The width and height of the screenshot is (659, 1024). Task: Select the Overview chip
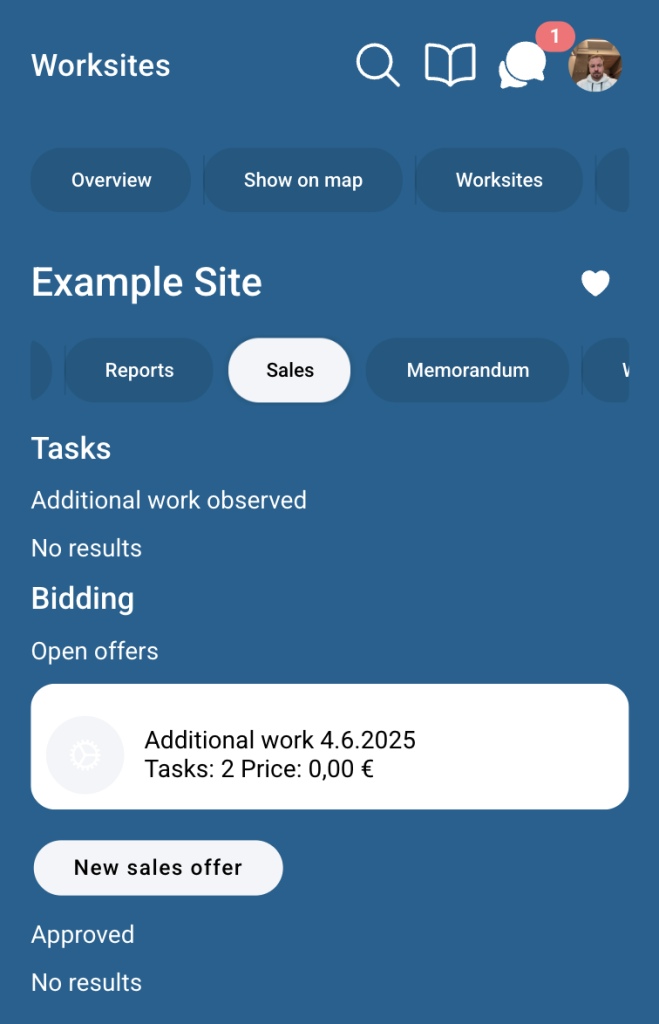111,180
